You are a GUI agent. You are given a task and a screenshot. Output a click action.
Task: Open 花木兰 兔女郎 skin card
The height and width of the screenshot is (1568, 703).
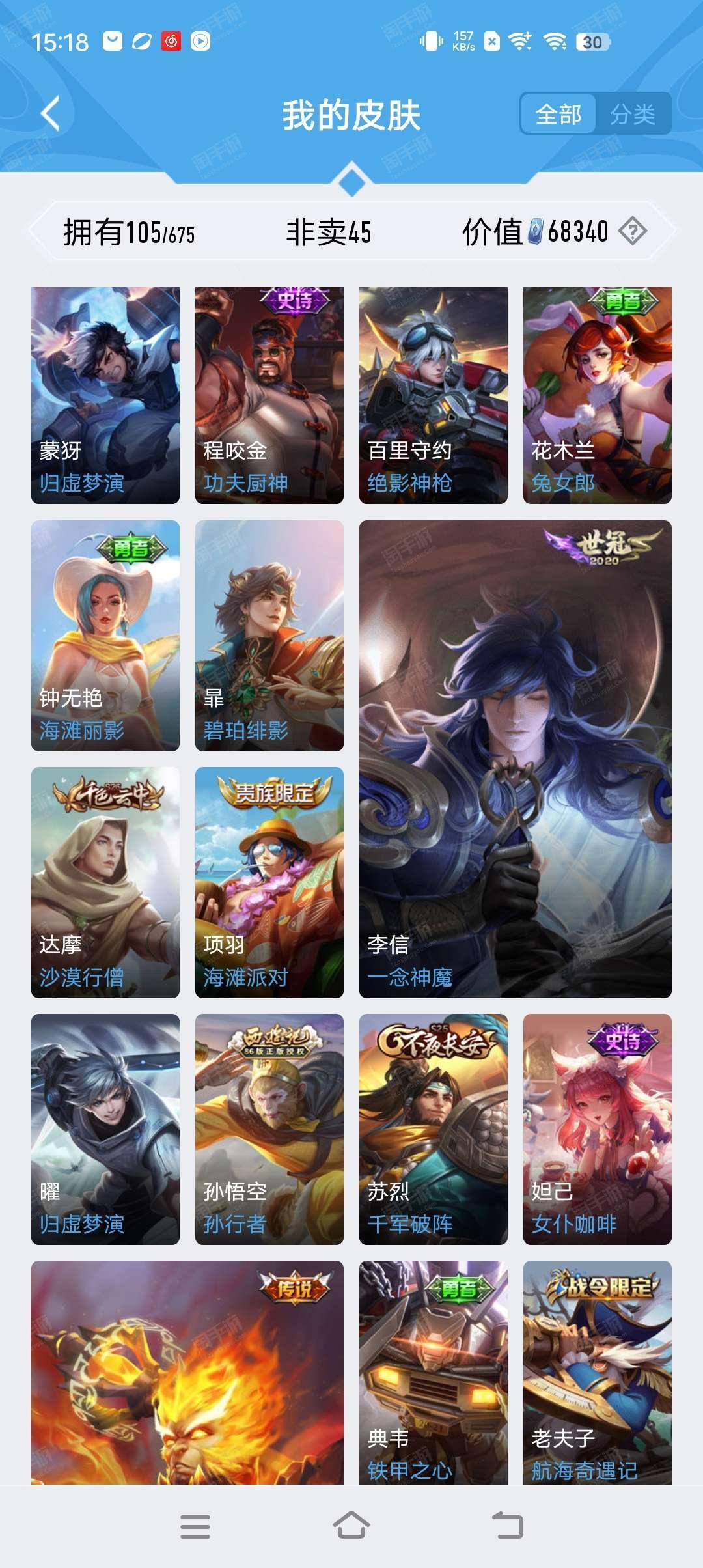pos(598,395)
